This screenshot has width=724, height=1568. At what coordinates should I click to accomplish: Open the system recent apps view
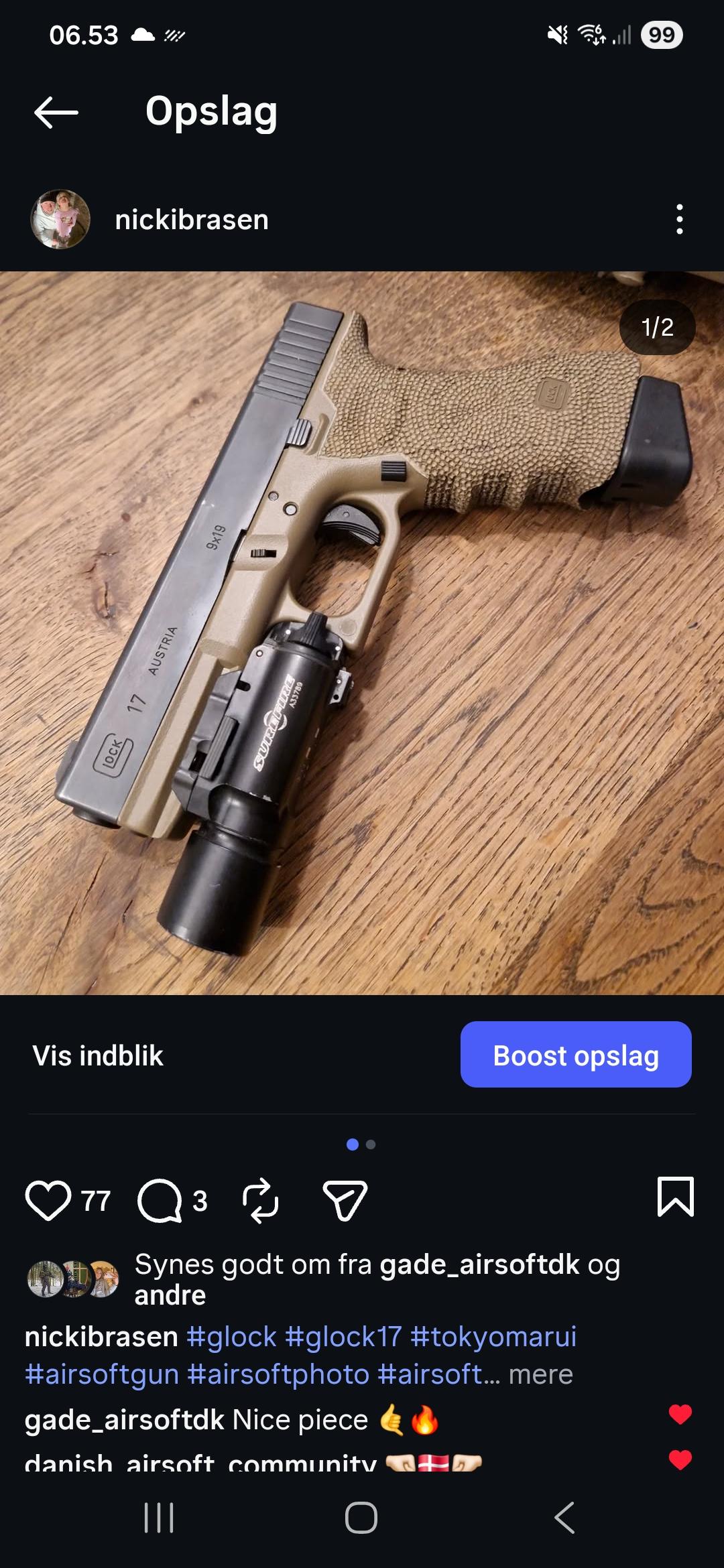(x=159, y=1518)
